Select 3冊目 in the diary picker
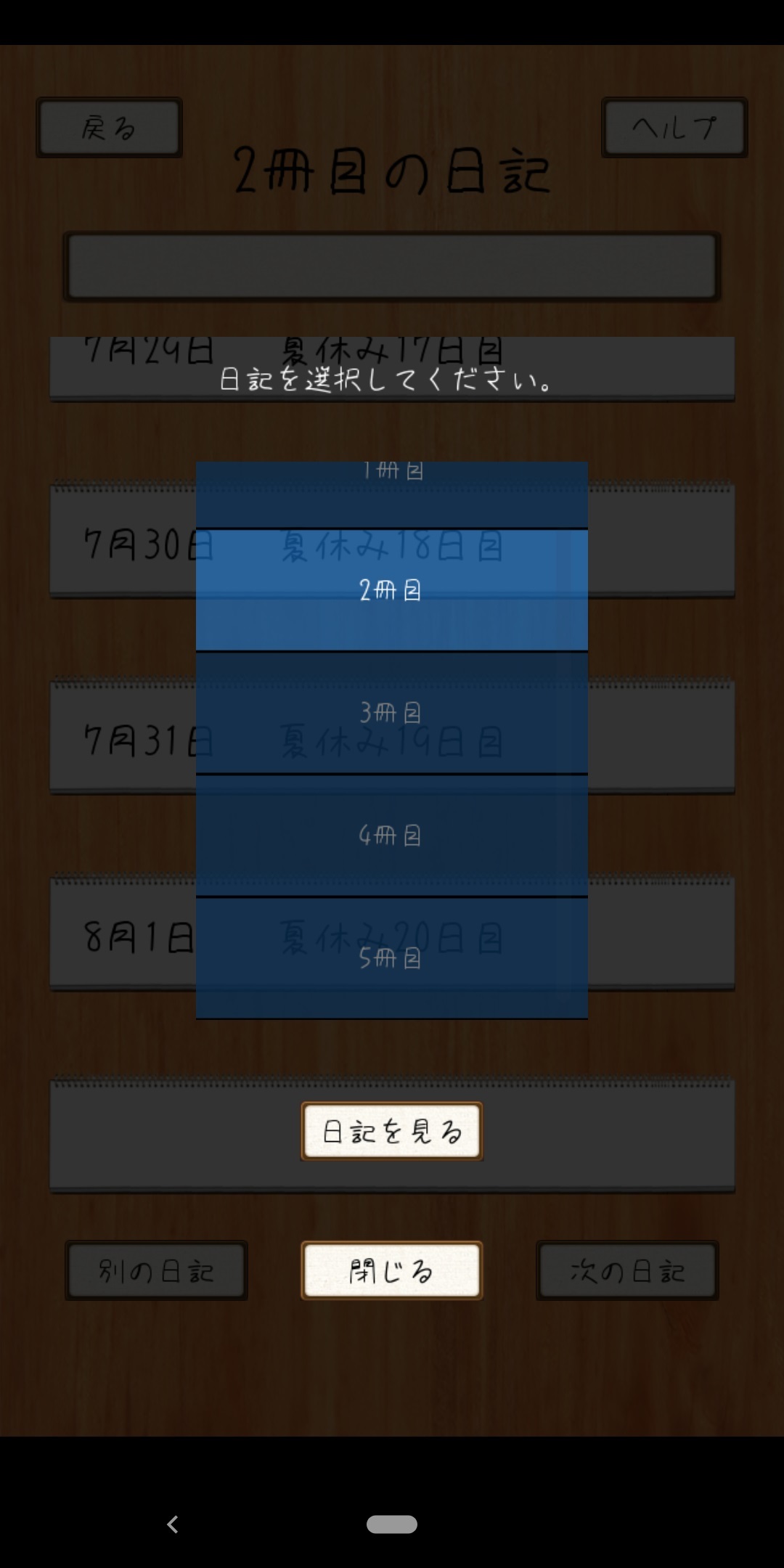 click(x=392, y=713)
